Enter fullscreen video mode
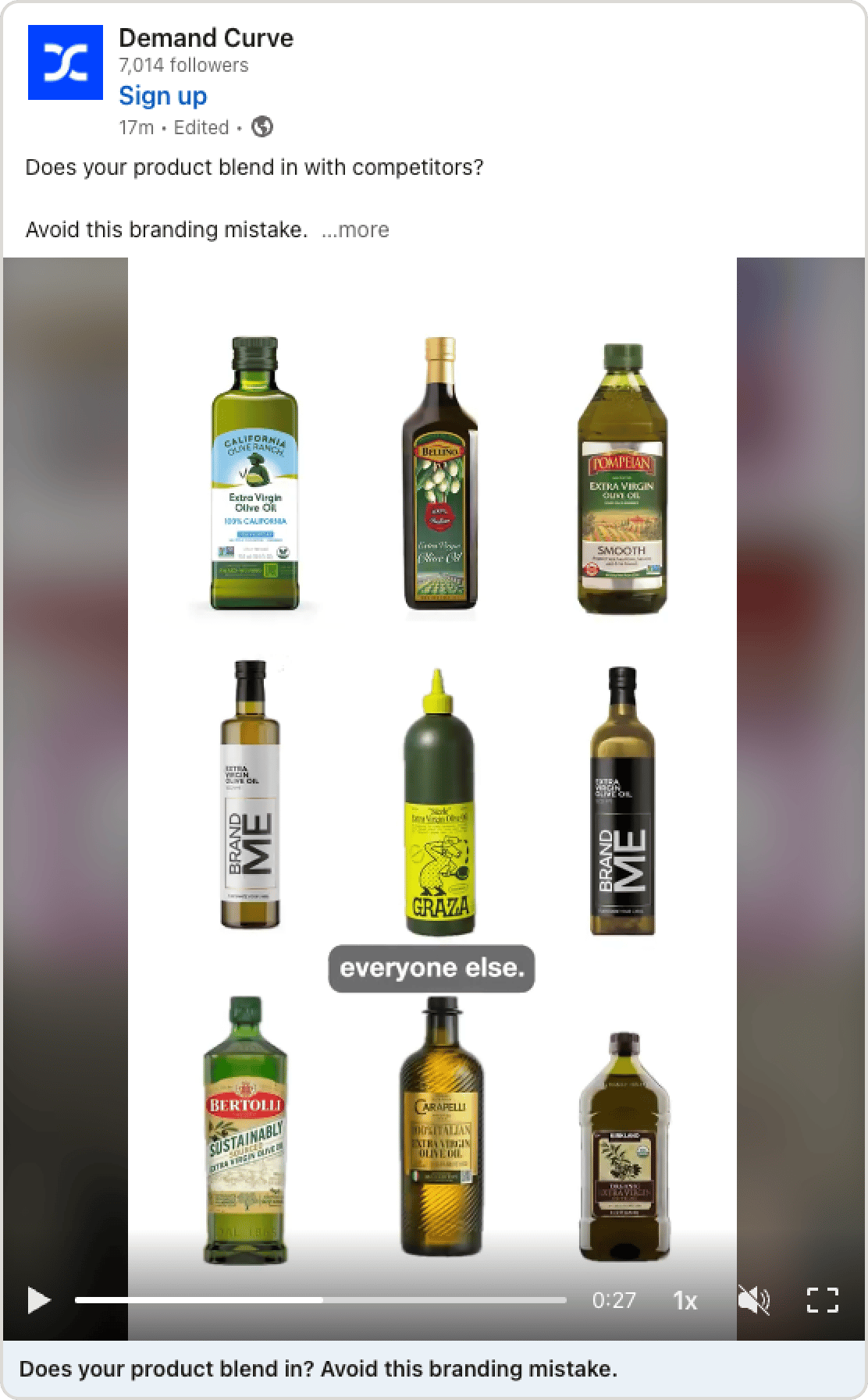Image resolution: width=868 pixels, height=1400 pixels. 822,1300
